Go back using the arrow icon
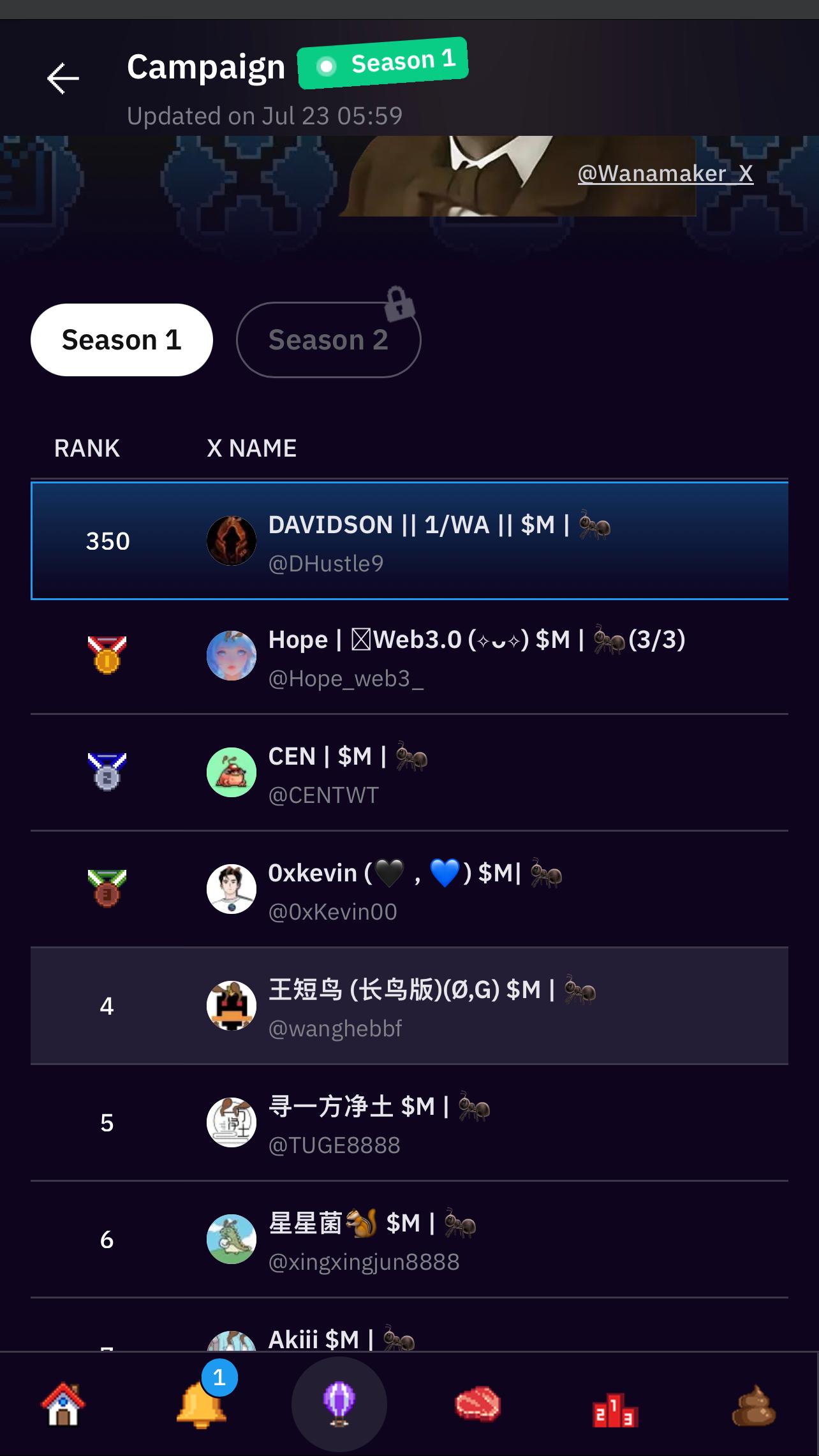 63,78
